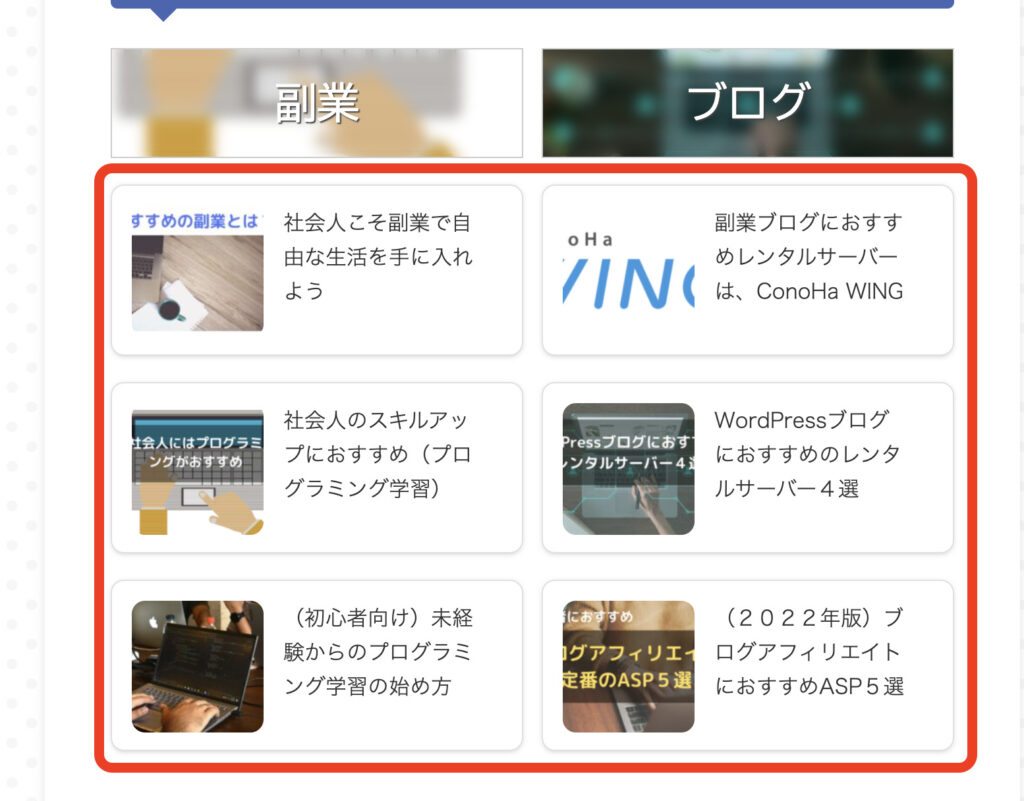Open WordPressブログにおすすめのレンタルサーバー4選 article
The height and width of the screenshot is (801, 1024).
coord(747,467)
